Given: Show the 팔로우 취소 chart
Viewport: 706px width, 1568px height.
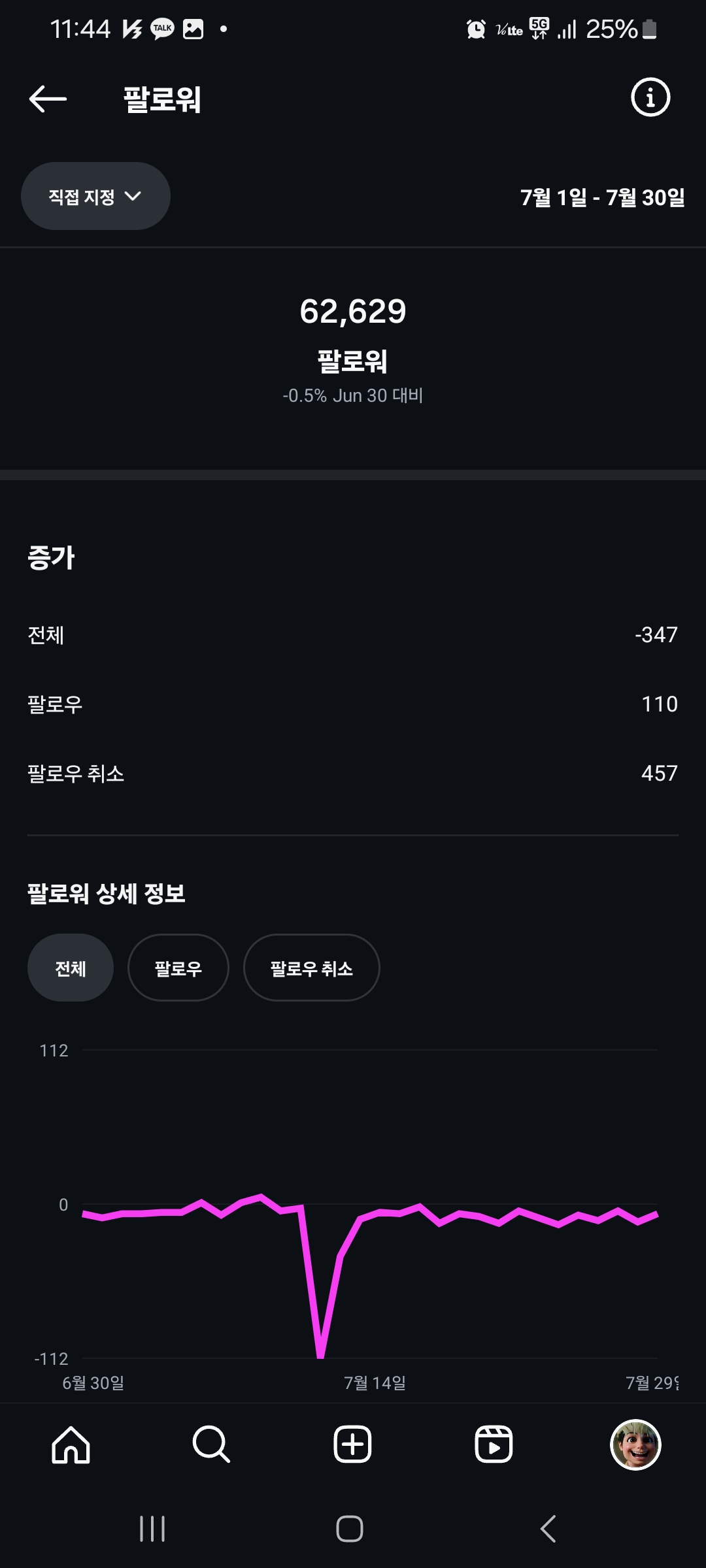Looking at the screenshot, I should click(x=311, y=968).
